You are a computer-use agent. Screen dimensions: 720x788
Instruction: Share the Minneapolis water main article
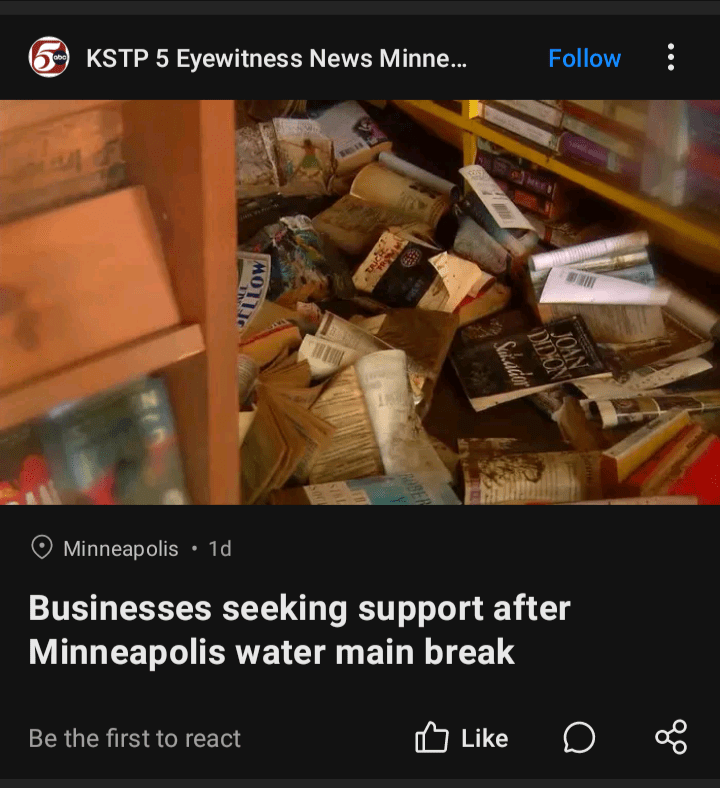(670, 738)
